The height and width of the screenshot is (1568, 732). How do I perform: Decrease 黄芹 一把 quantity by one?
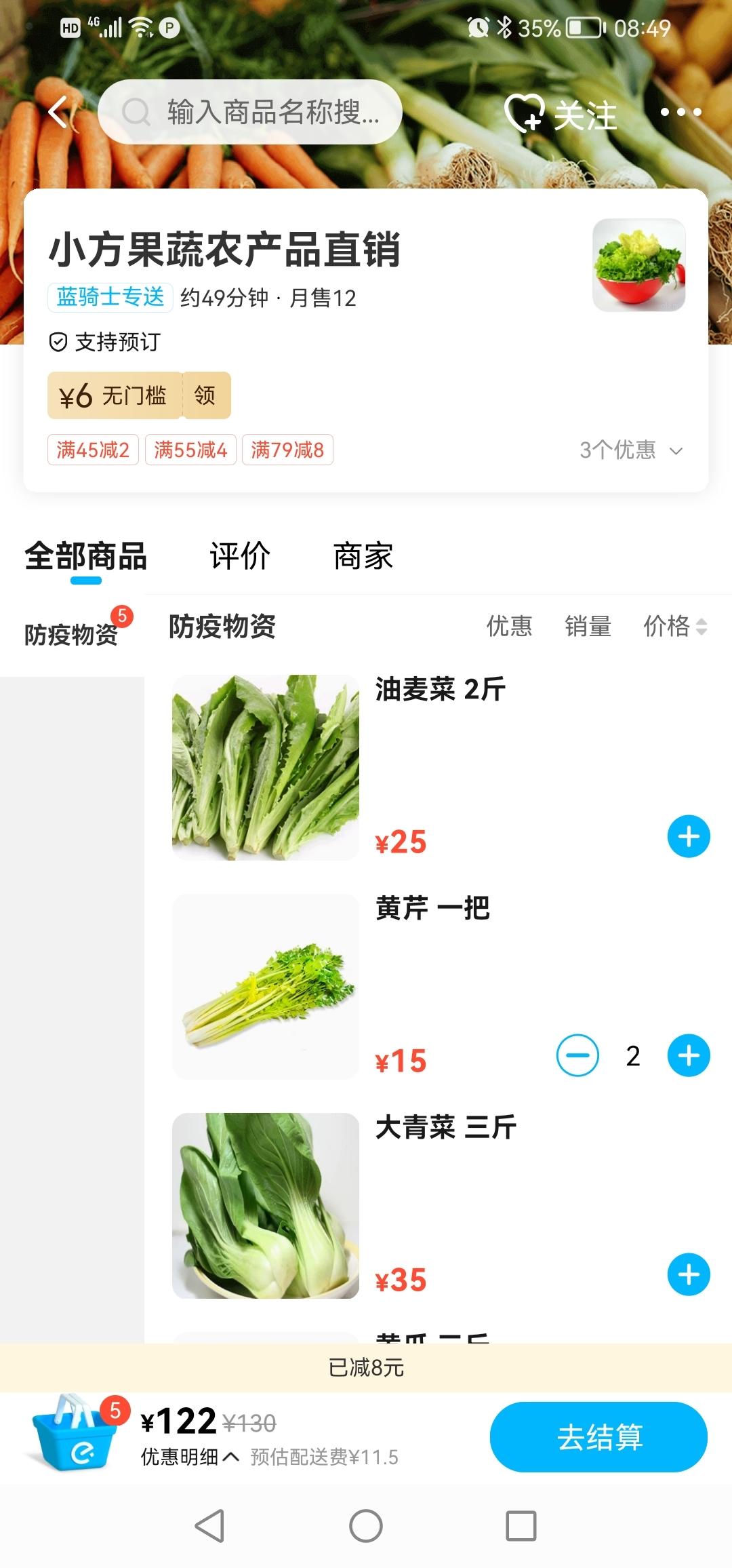(x=577, y=1055)
